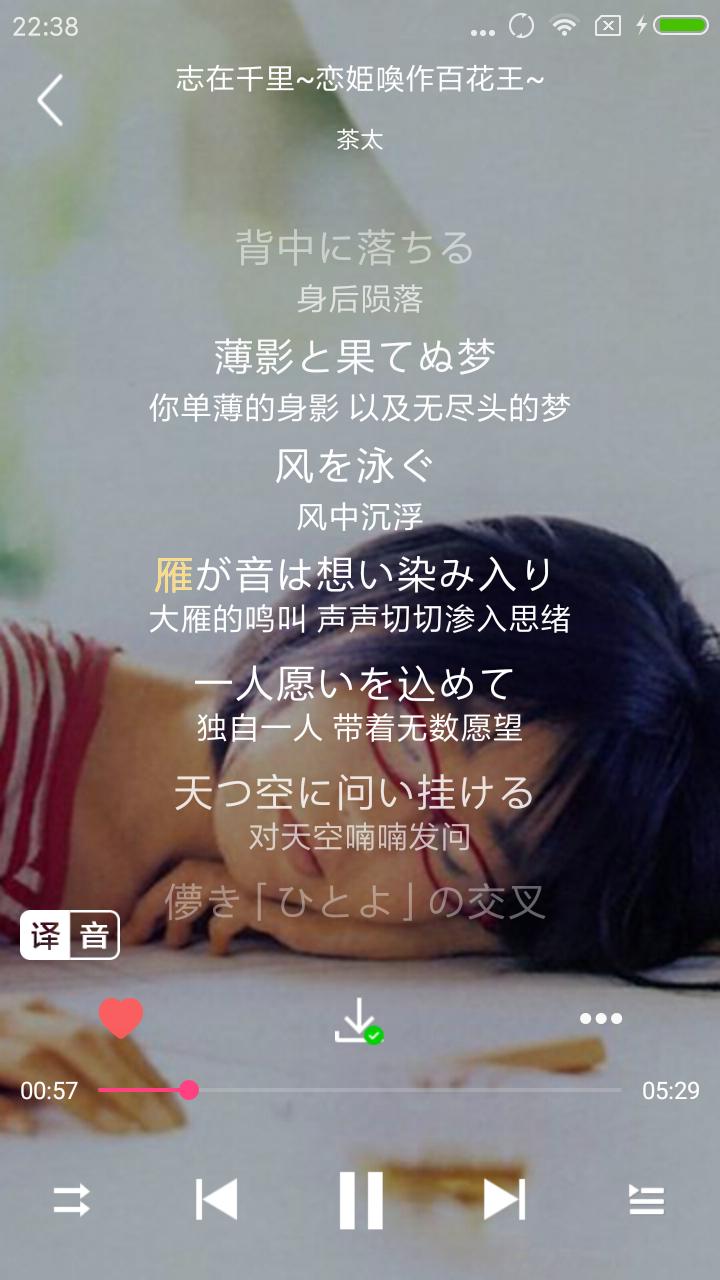Skip to the next track
Image resolution: width=720 pixels, height=1280 pixels.
[x=504, y=1199]
